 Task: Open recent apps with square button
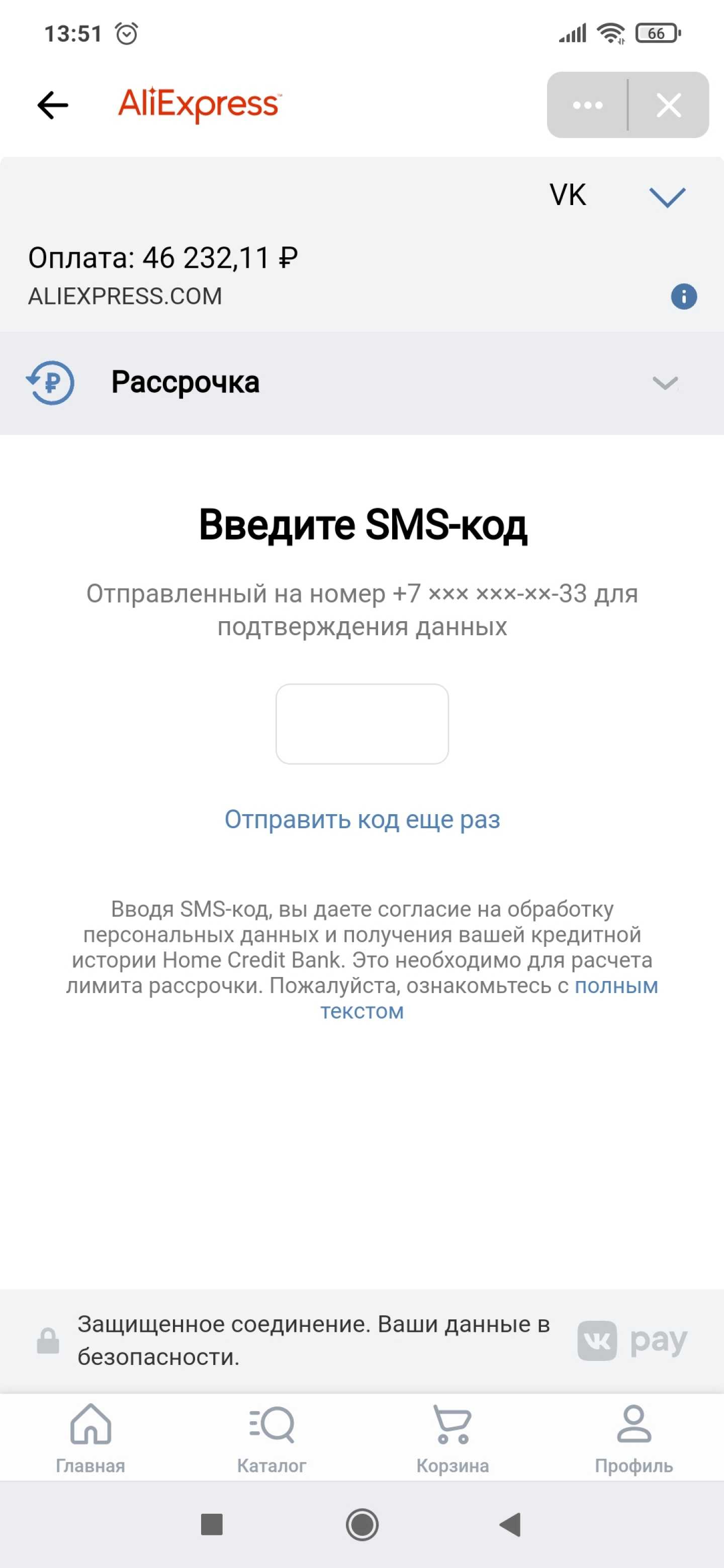tap(212, 1525)
